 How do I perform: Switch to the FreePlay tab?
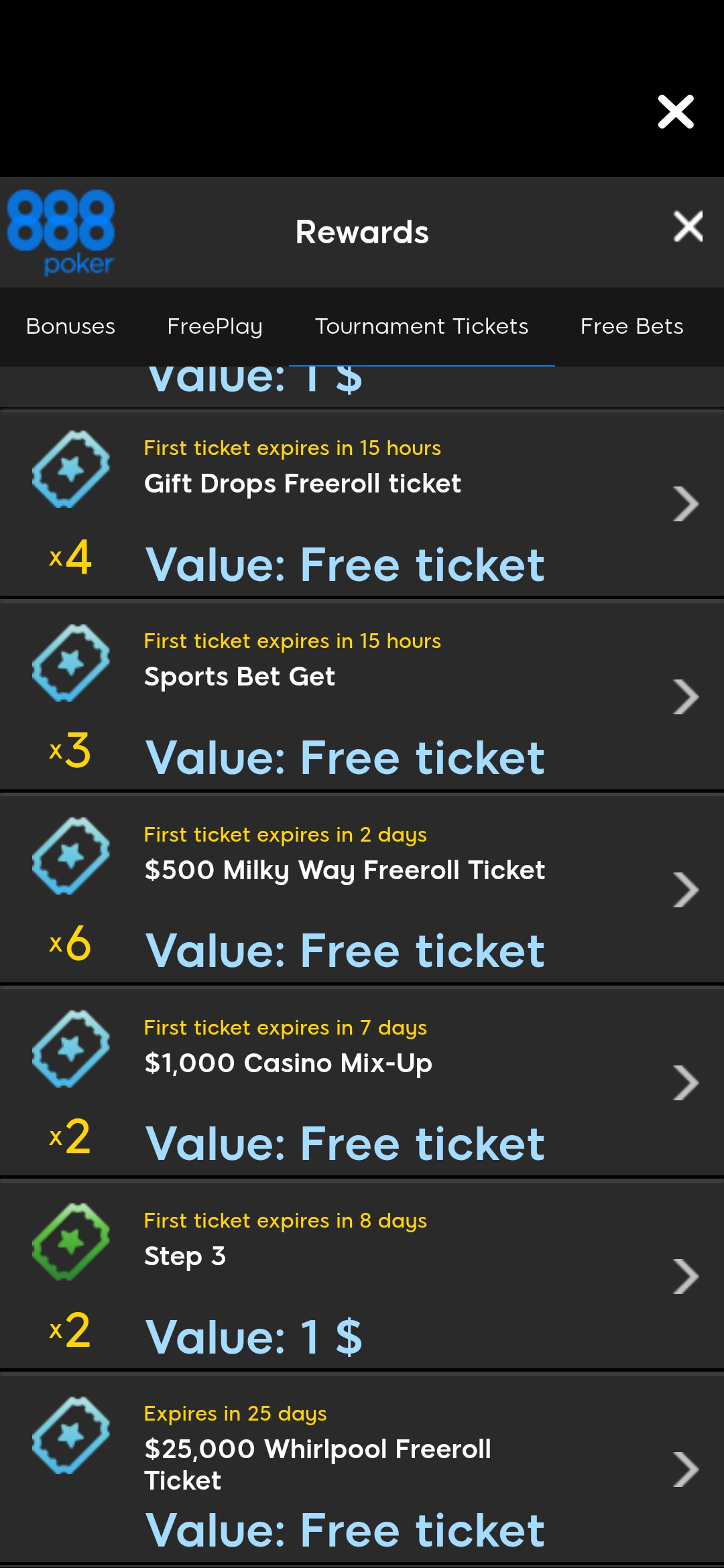coord(215,326)
